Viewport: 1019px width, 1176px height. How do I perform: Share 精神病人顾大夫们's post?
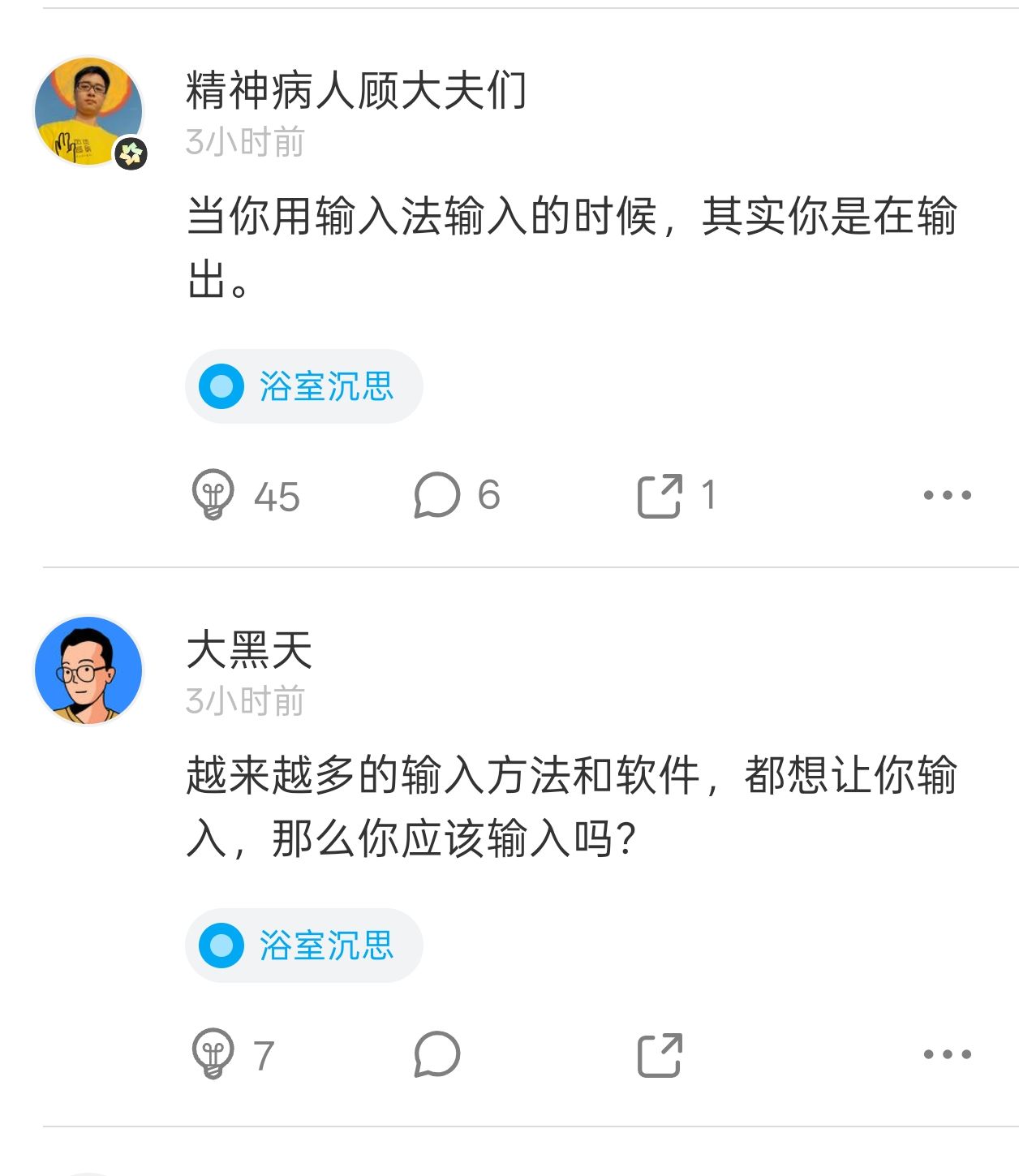(660, 494)
